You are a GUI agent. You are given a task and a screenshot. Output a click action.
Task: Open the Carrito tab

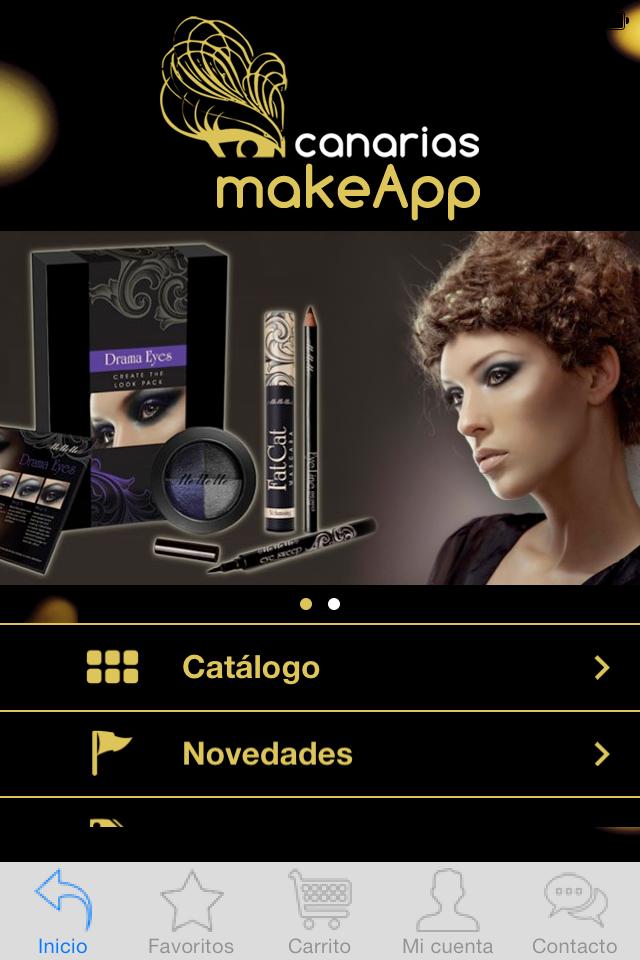[320, 911]
